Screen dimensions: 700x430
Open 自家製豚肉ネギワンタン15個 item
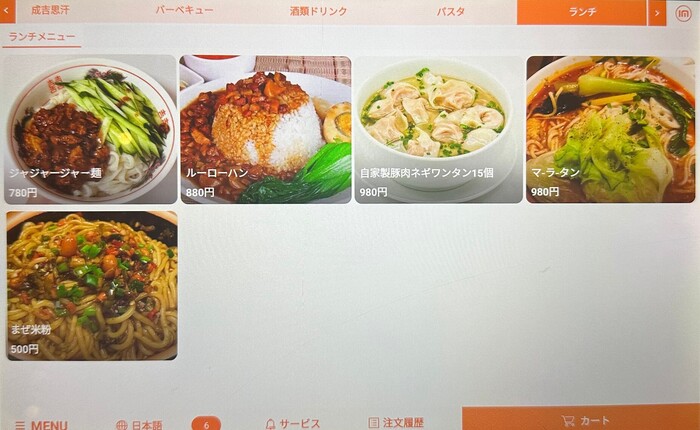438,129
